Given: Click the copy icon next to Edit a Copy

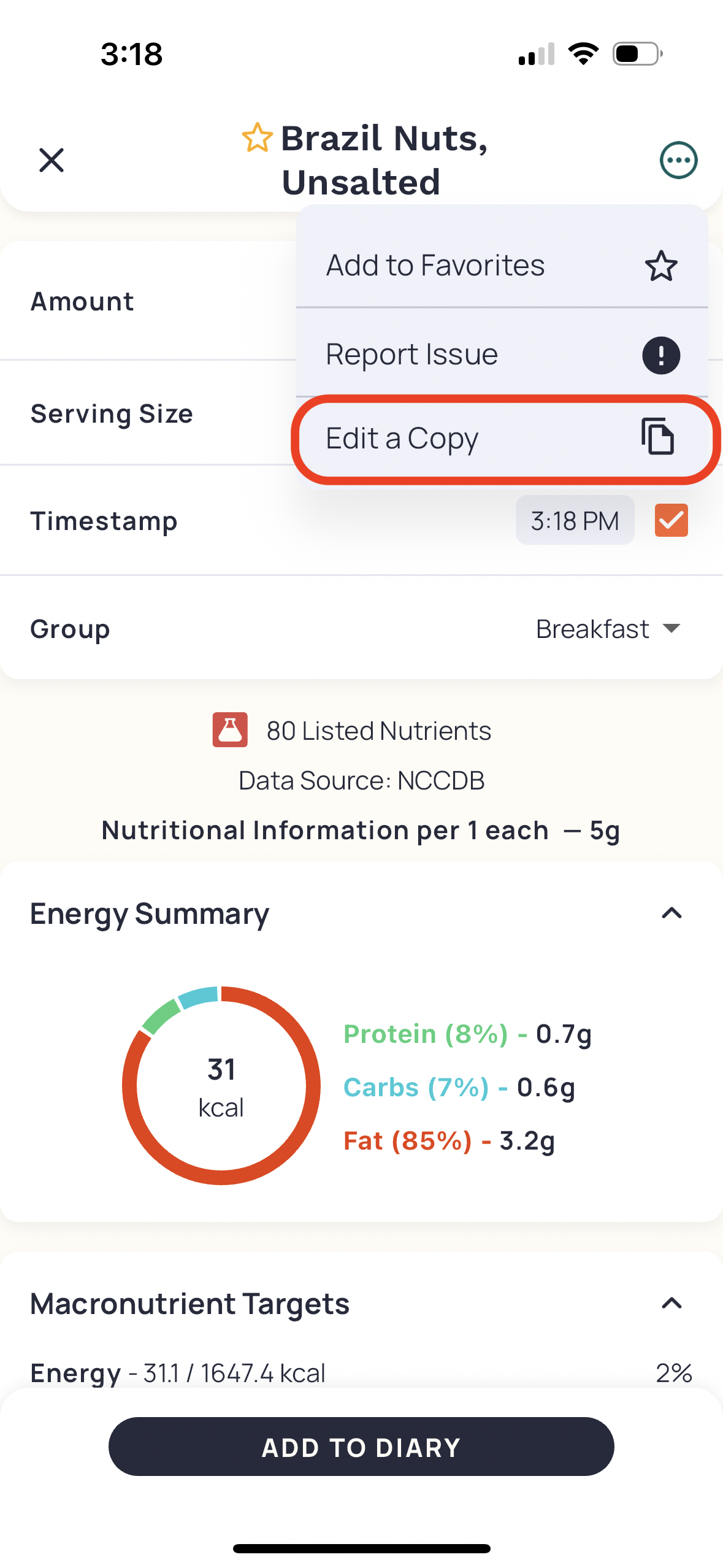Looking at the screenshot, I should [657, 437].
